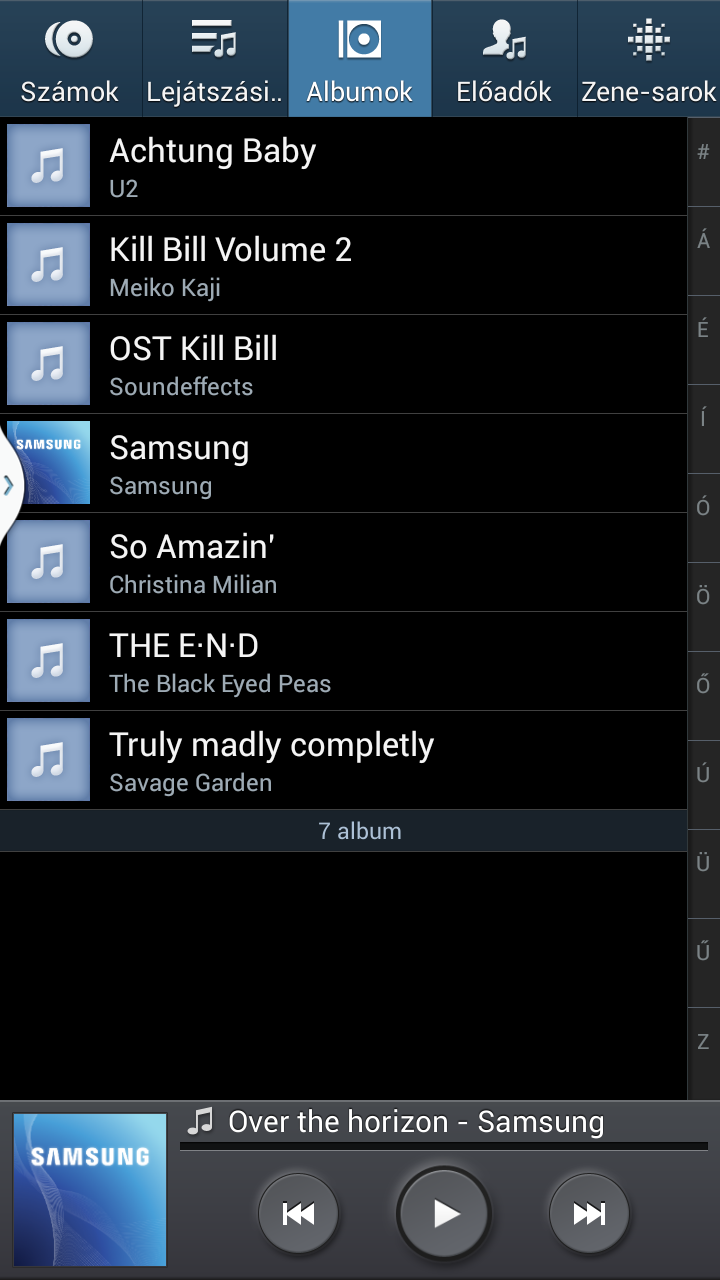
Task: Switch to the Előadók tab
Action: point(504,58)
